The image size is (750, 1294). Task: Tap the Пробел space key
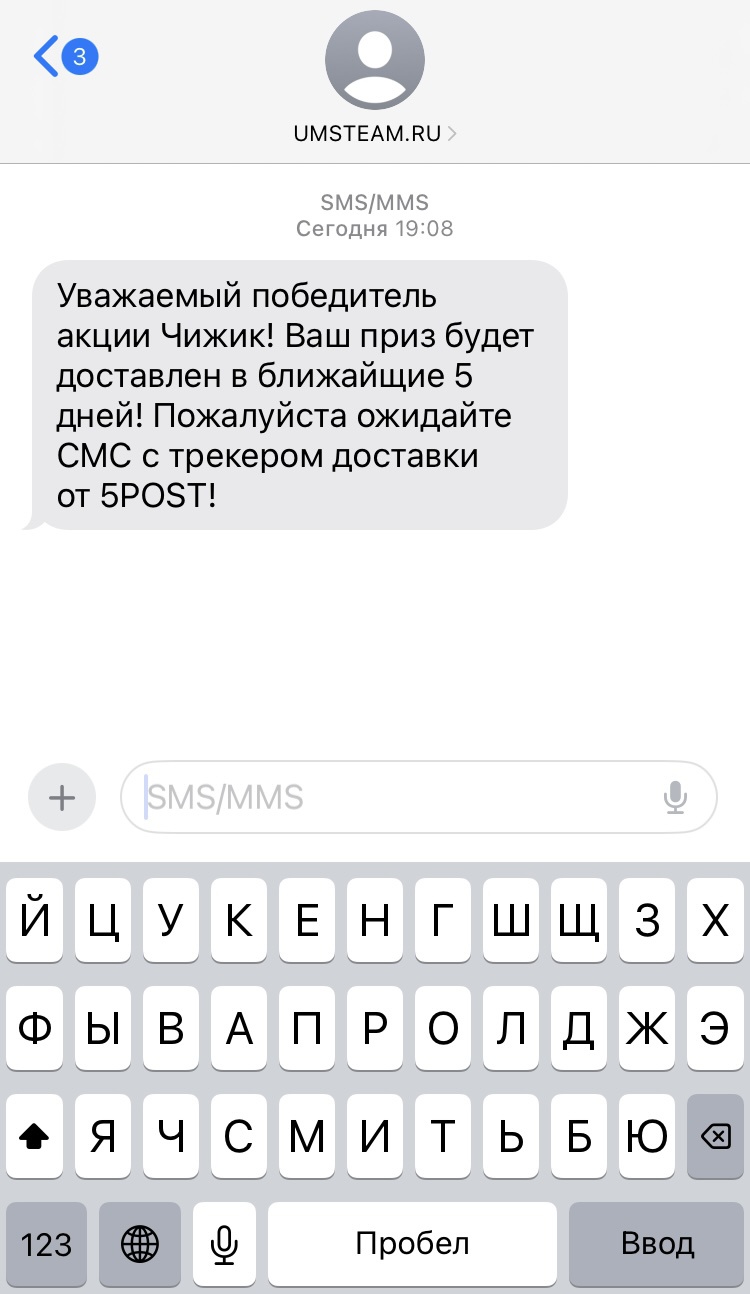tap(412, 1244)
